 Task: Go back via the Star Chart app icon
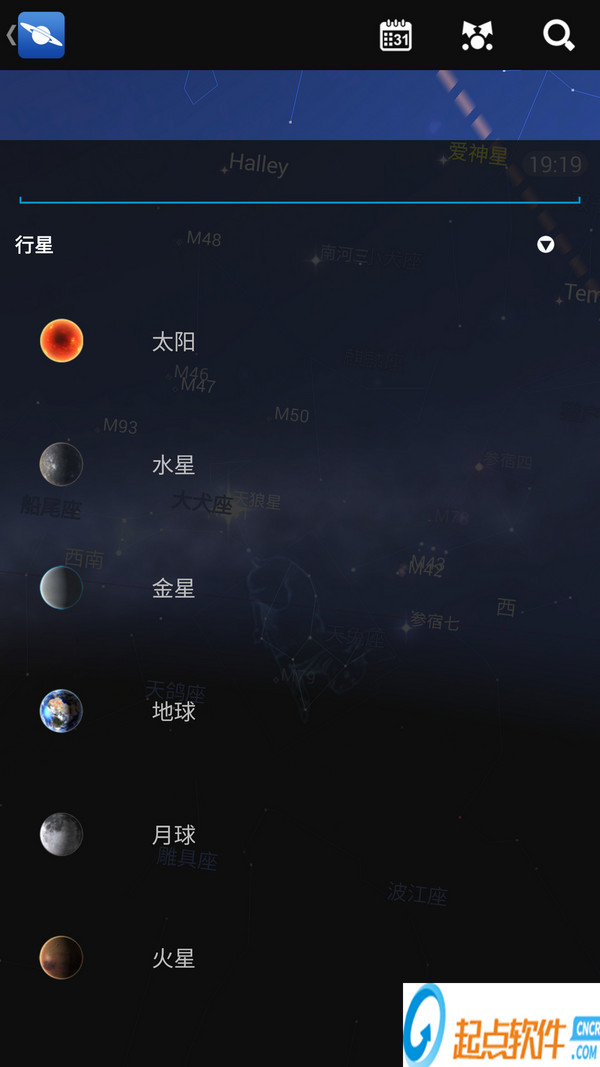(x=36, y=35)
